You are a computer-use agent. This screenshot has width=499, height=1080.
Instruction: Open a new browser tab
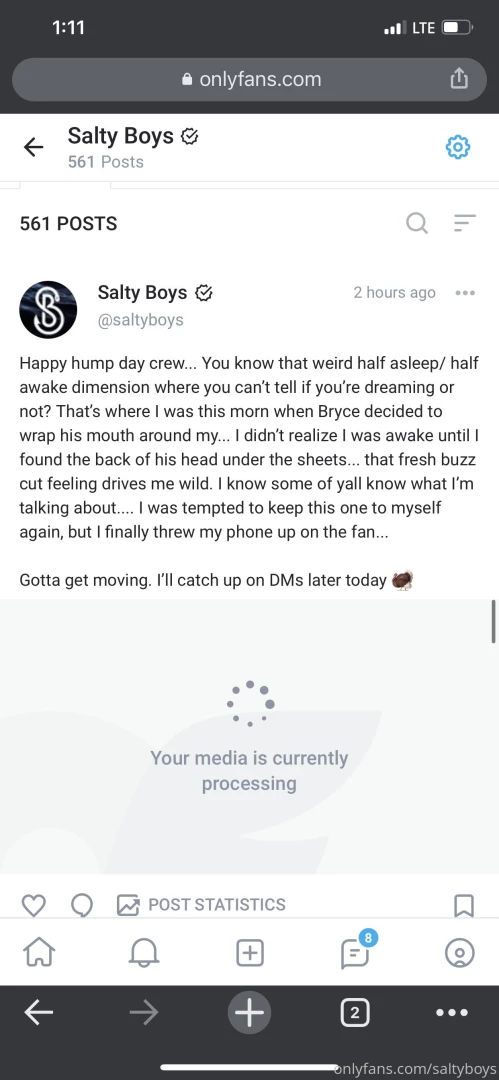point(250,1012)
